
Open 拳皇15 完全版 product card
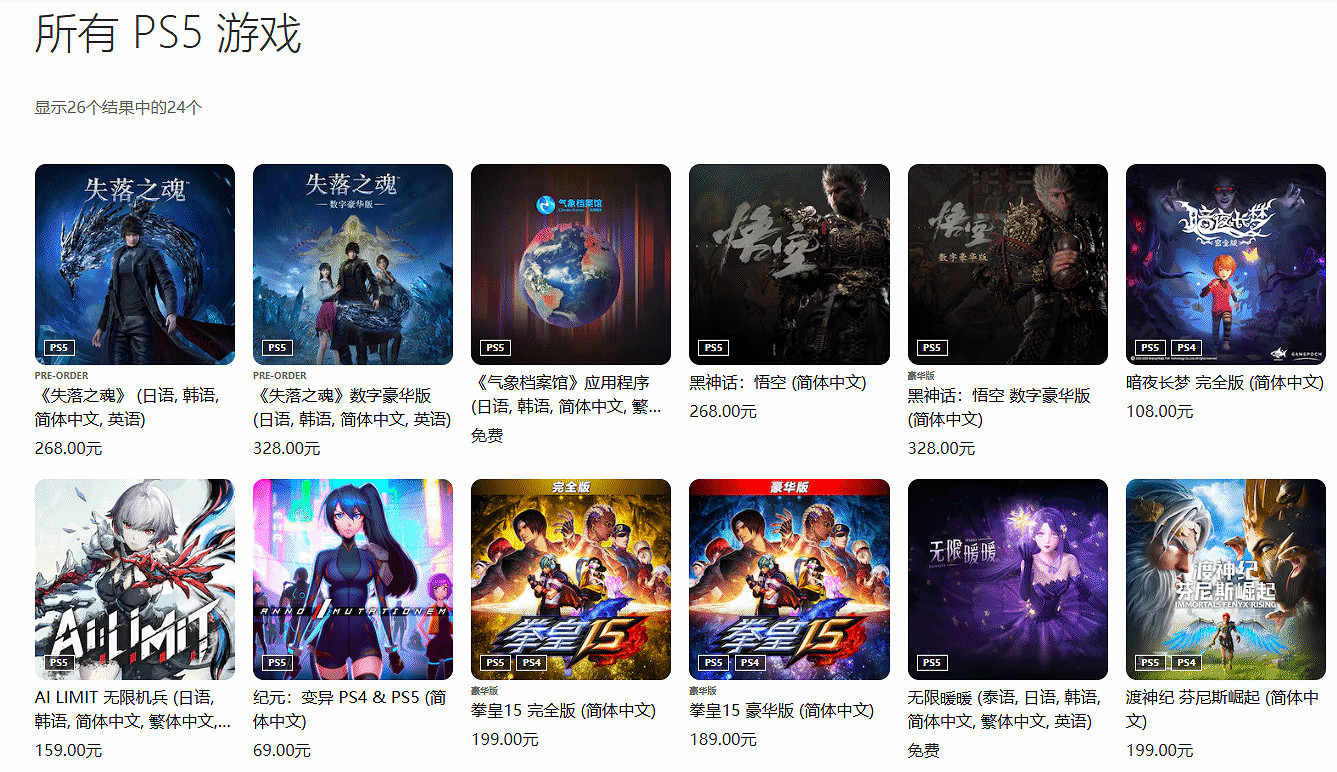click(x=571, y=579)
